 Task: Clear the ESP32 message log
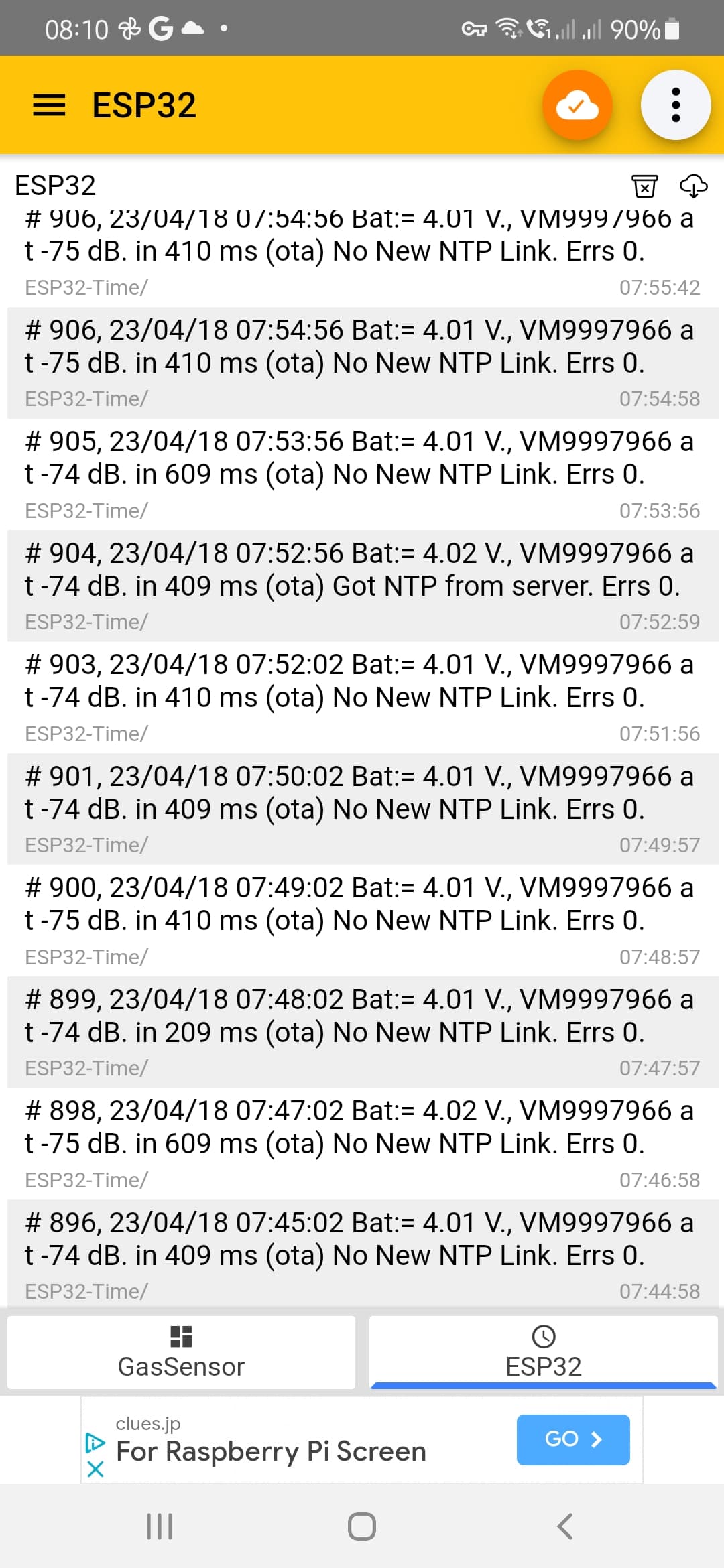coord(644,186)
